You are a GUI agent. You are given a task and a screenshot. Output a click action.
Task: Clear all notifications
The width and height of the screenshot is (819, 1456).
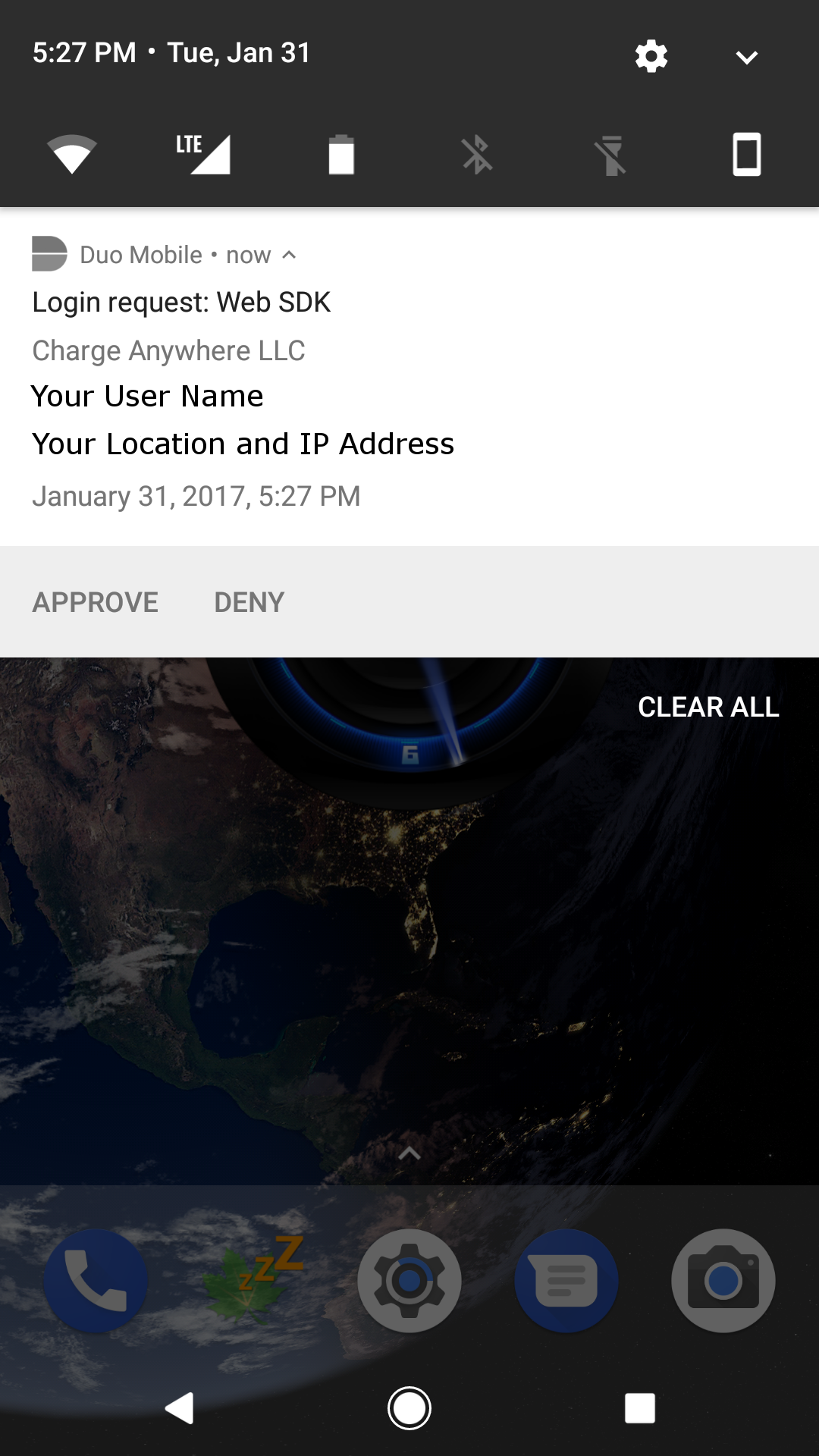pyautogui.click(x=708, y=707)
